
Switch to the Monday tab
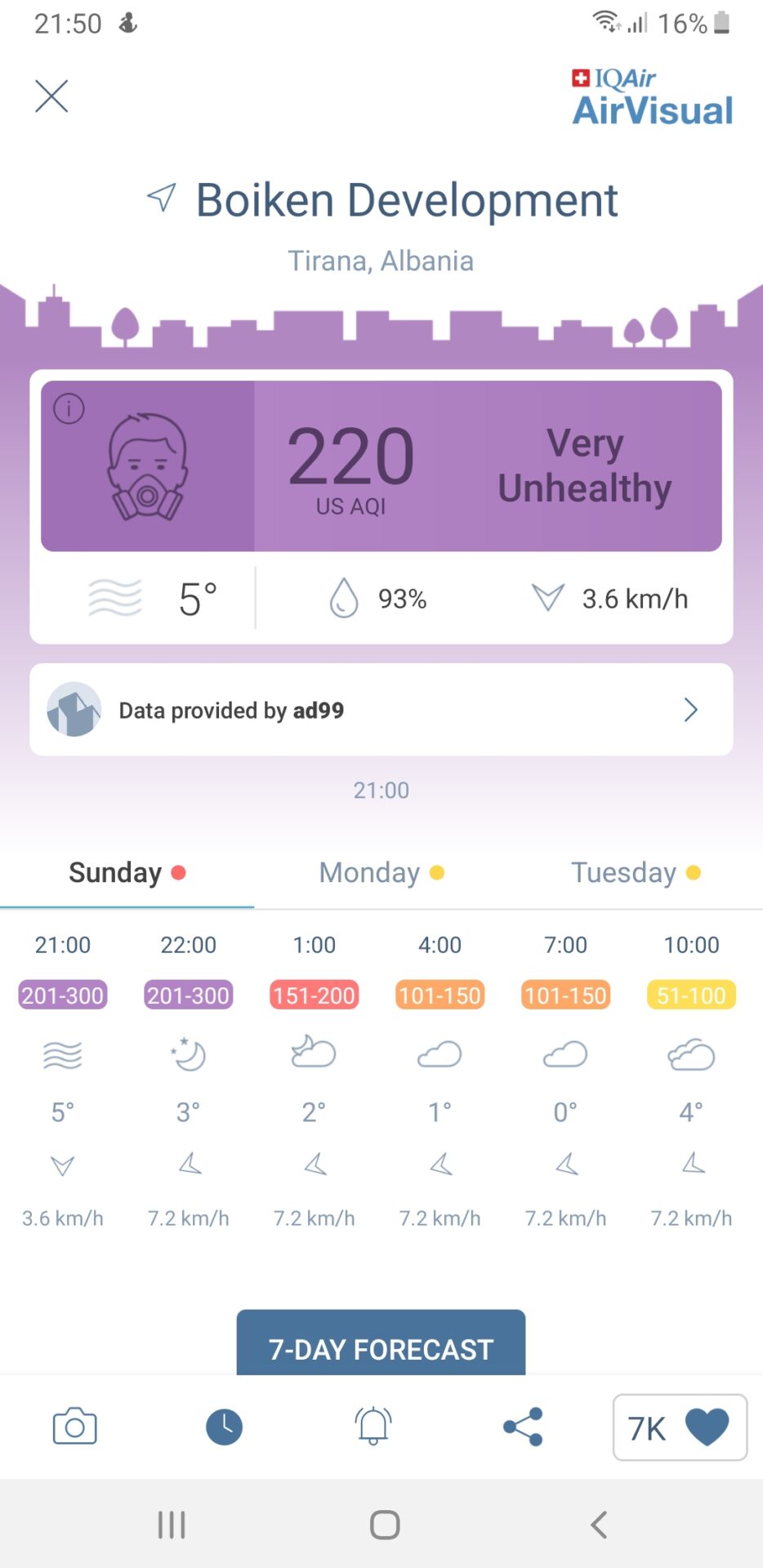pos(381,872)
